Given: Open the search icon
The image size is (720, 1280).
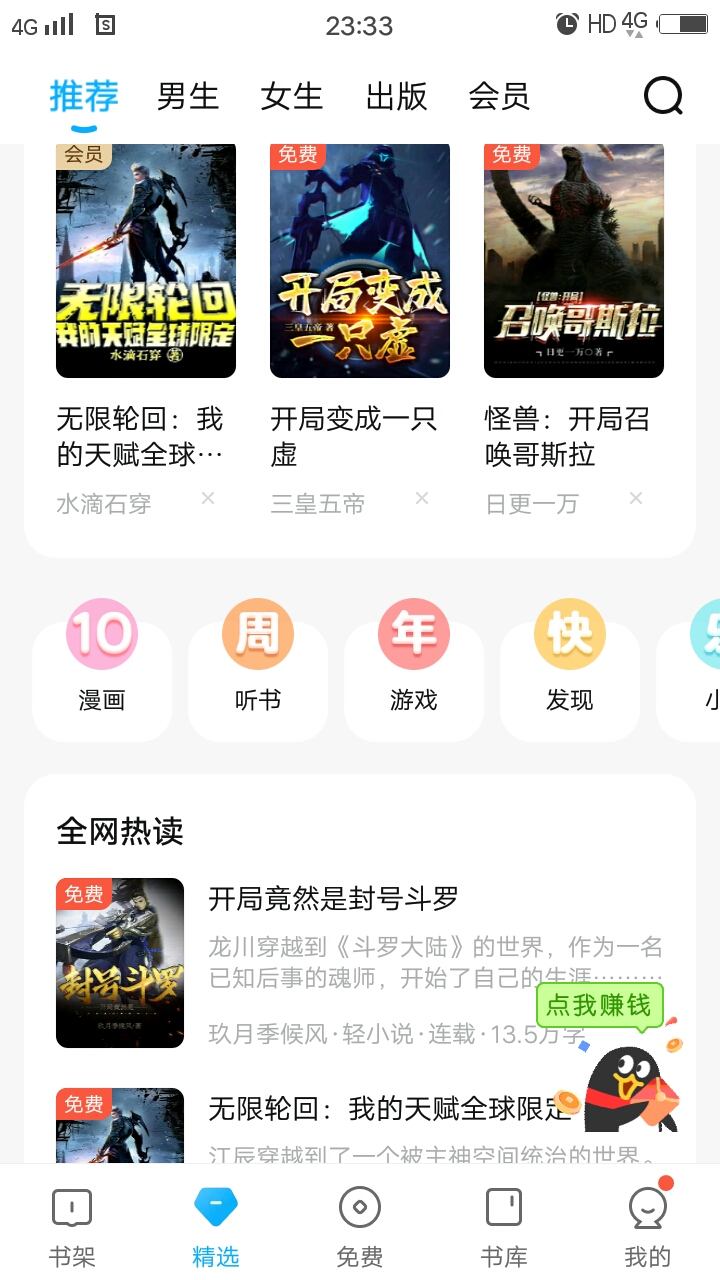Looking at the screenshot, I should click(663, 97).
